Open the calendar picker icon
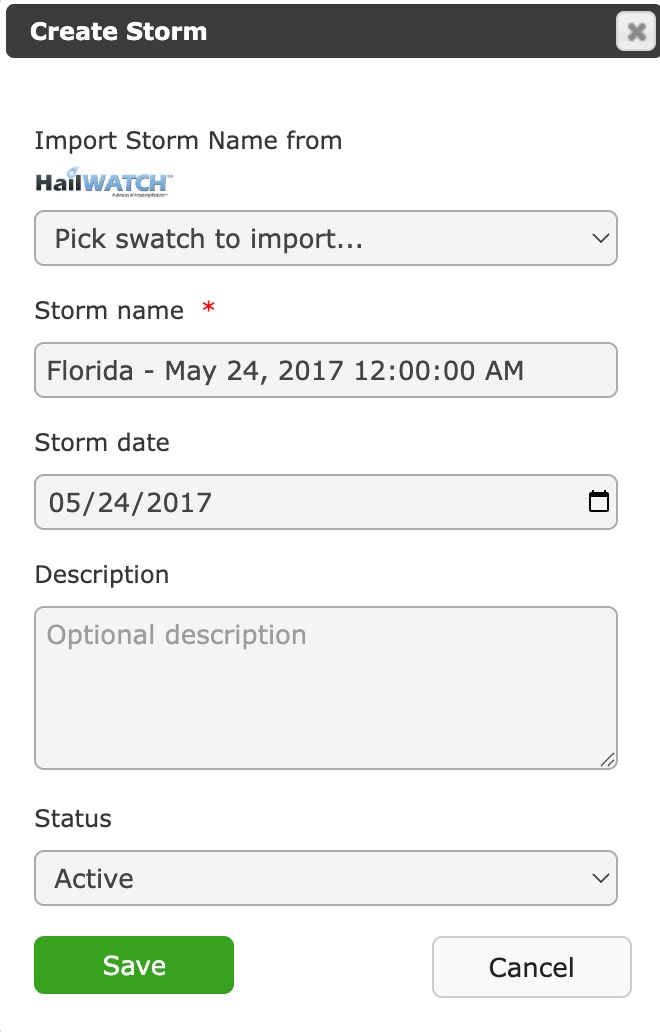This screenshot has height=1032, width=660. [598, 501]
